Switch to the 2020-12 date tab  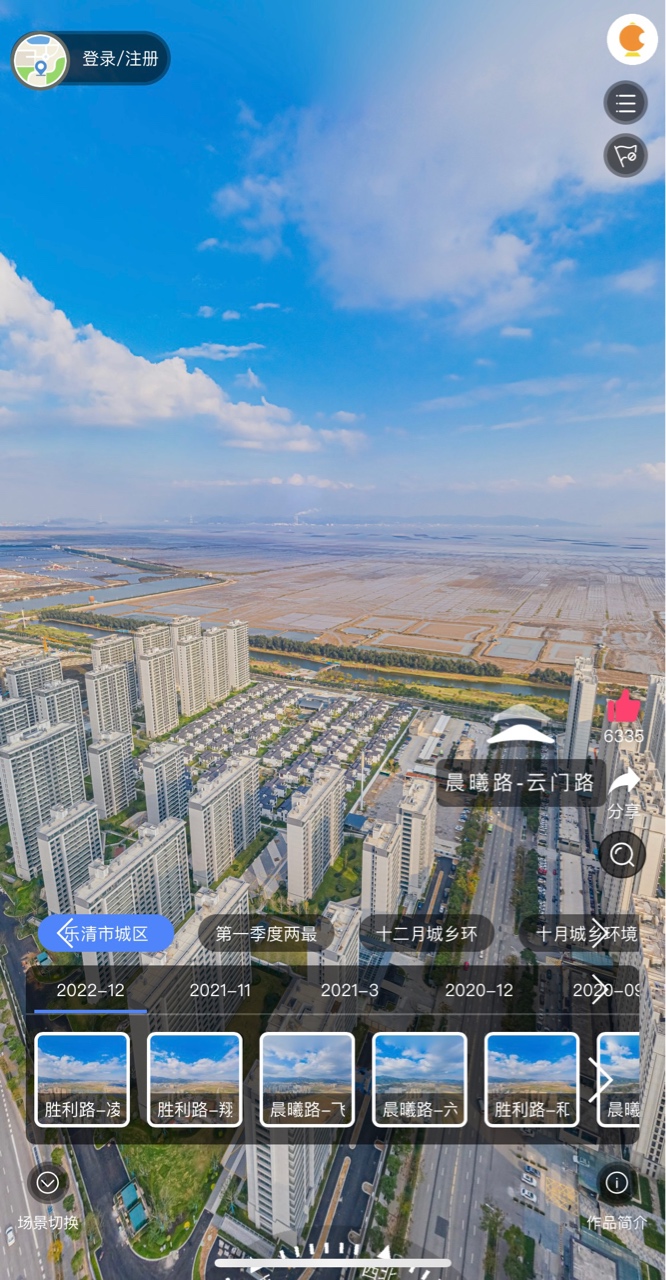coord(478,990)
